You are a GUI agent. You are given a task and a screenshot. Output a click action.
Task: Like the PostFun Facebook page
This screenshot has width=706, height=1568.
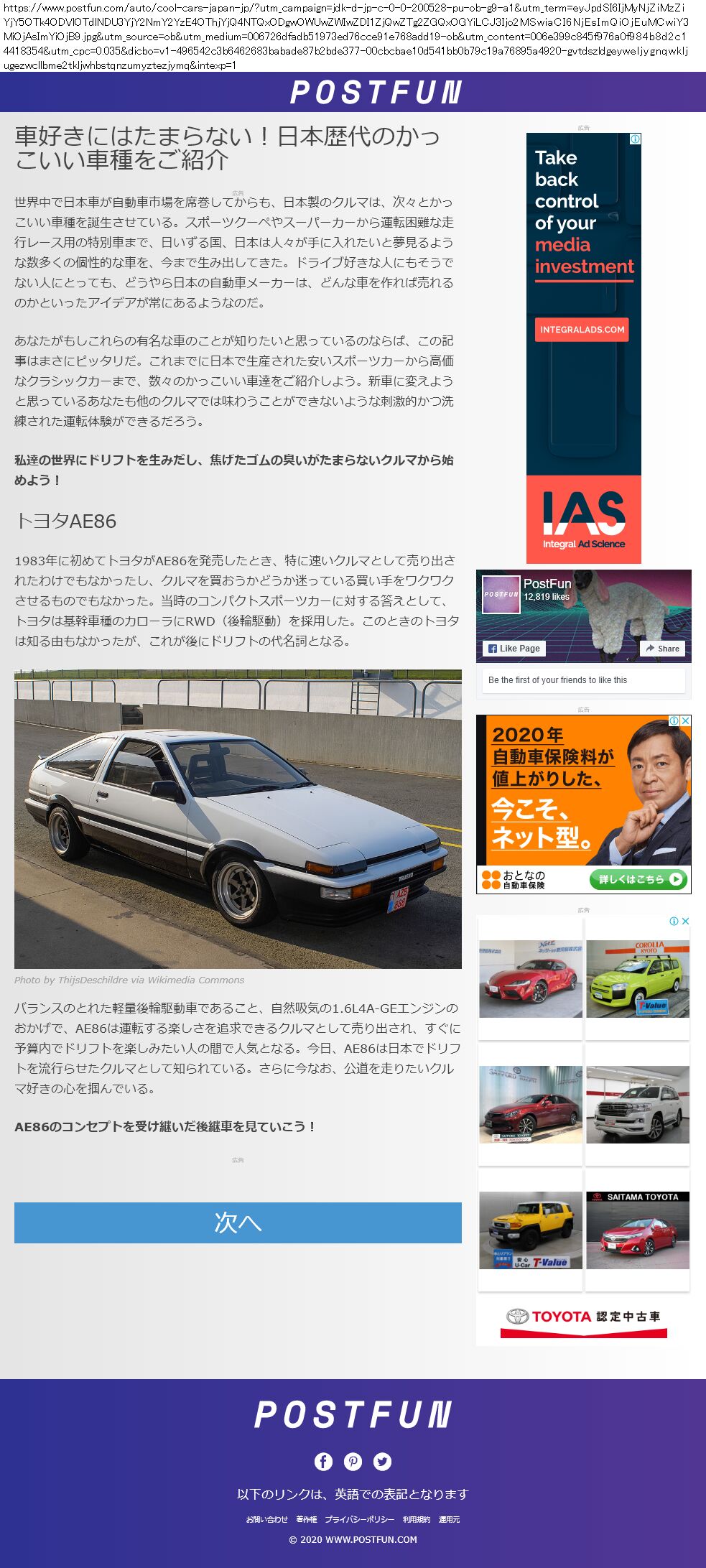pyautogui.click(x=514, y=648)
